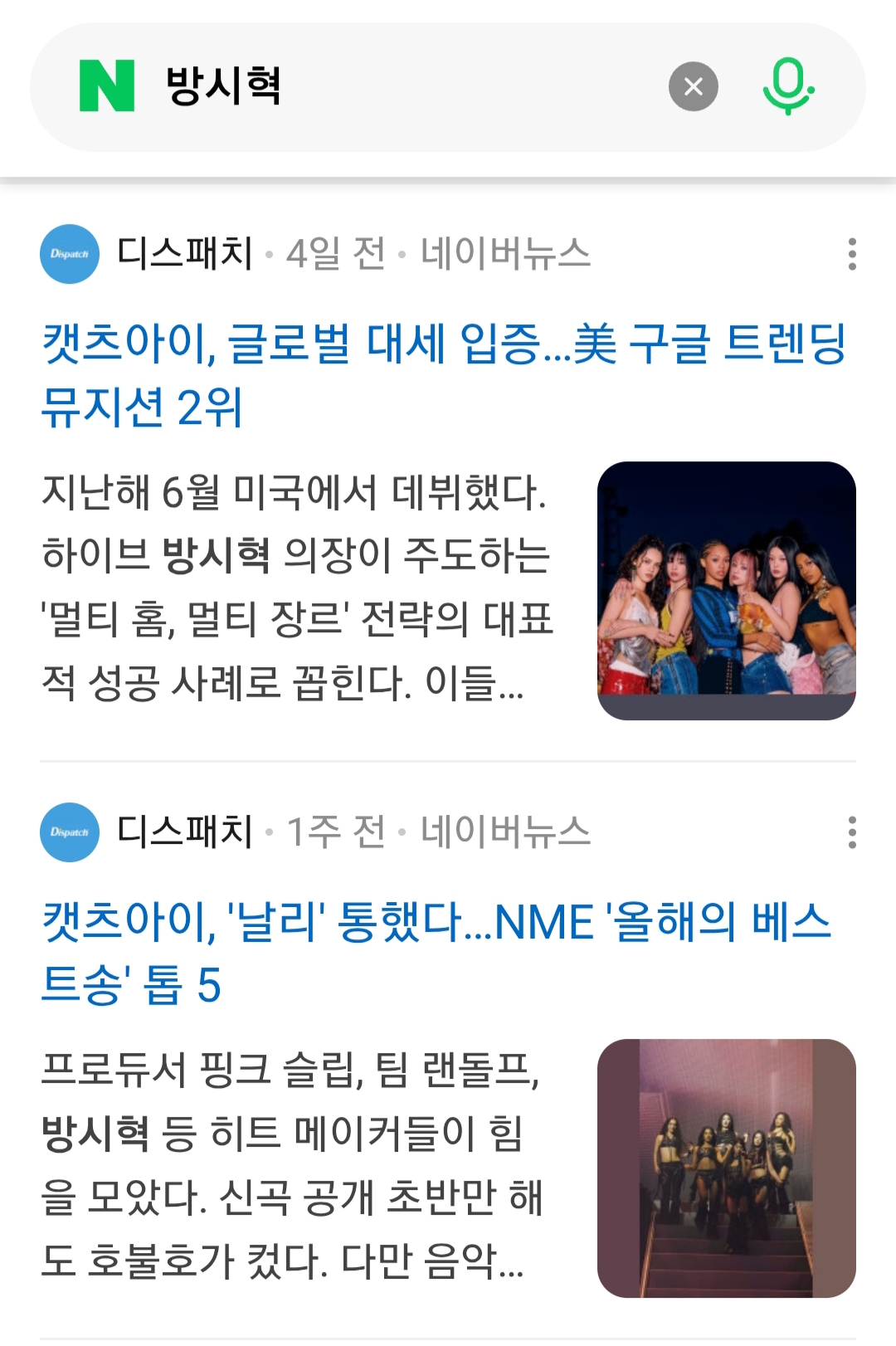
Task: Open headline about NME 올해의 베스트송 톱 5
Action: tap(436, 953)
